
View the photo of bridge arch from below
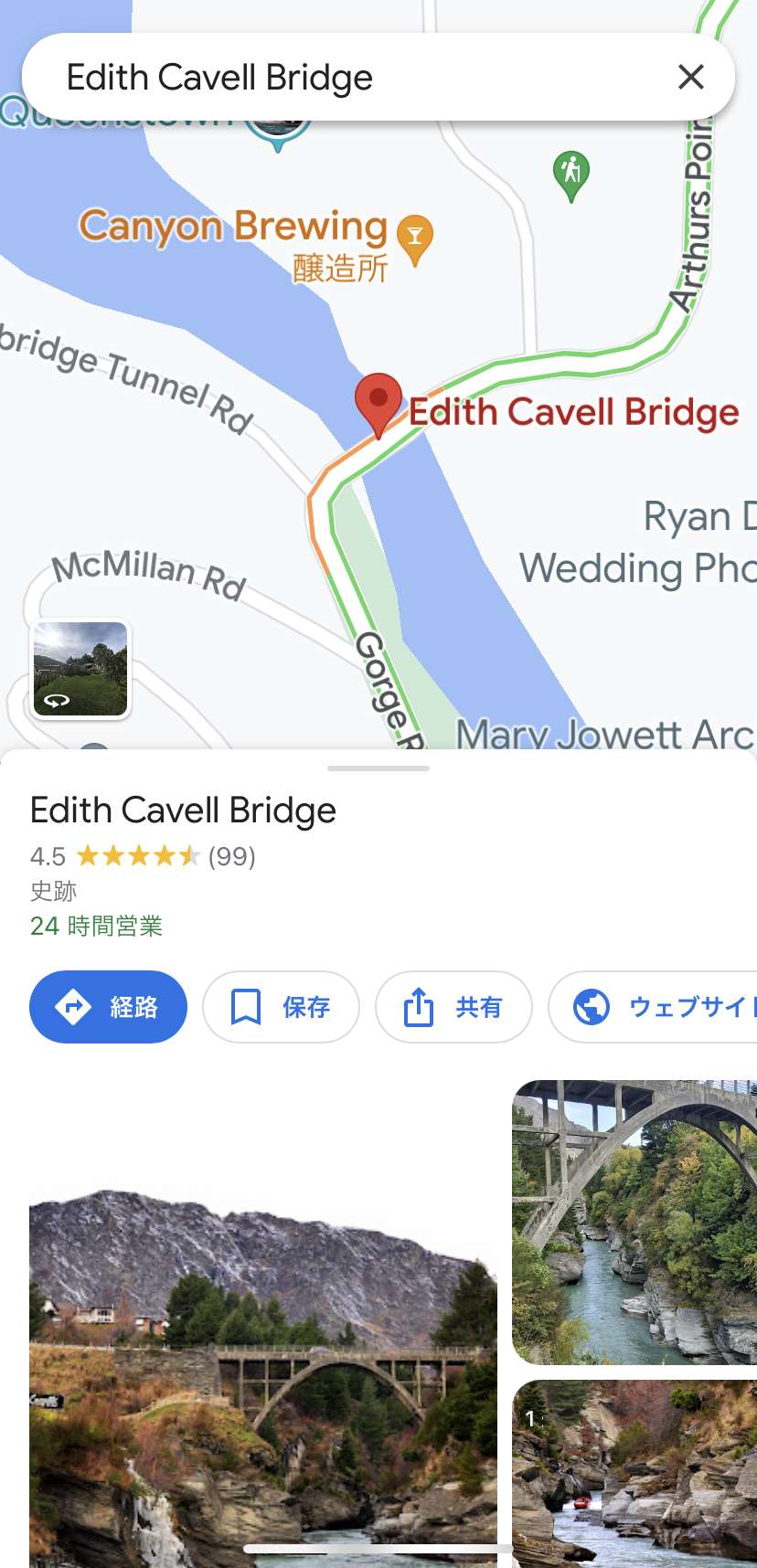click(x=634, y=1222)
